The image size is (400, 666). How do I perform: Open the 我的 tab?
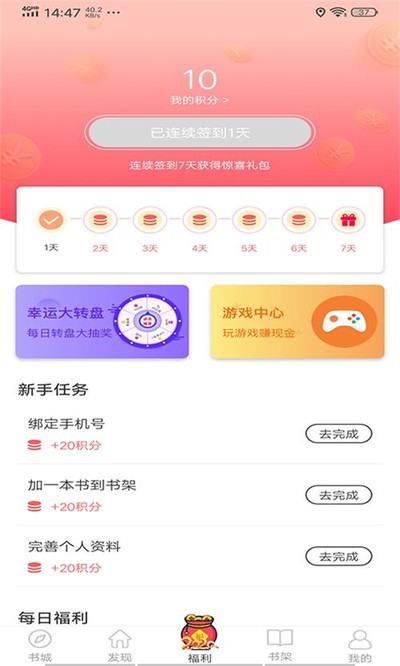point(360,646)
